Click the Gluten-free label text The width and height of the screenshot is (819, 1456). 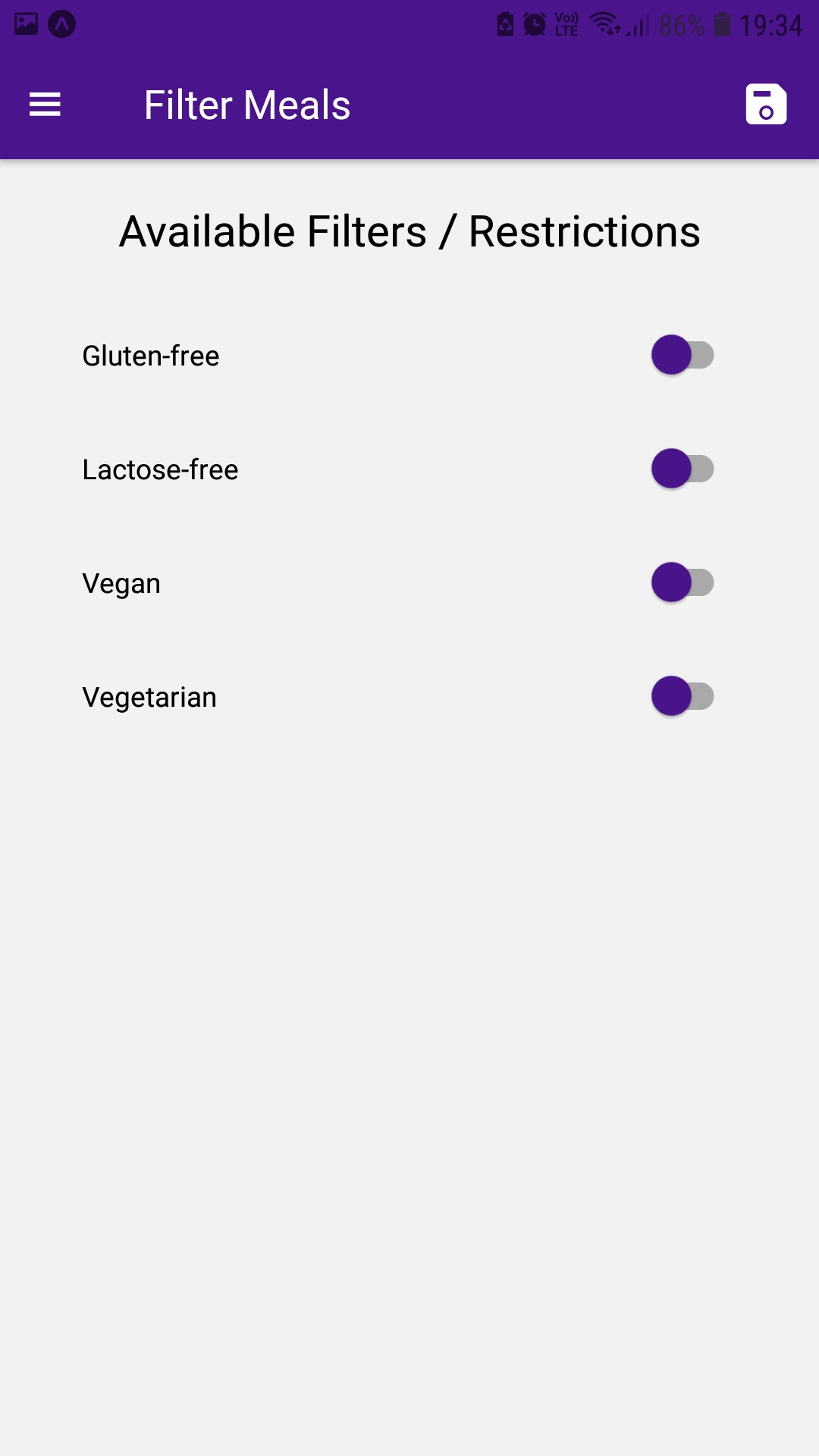point(150,355)
